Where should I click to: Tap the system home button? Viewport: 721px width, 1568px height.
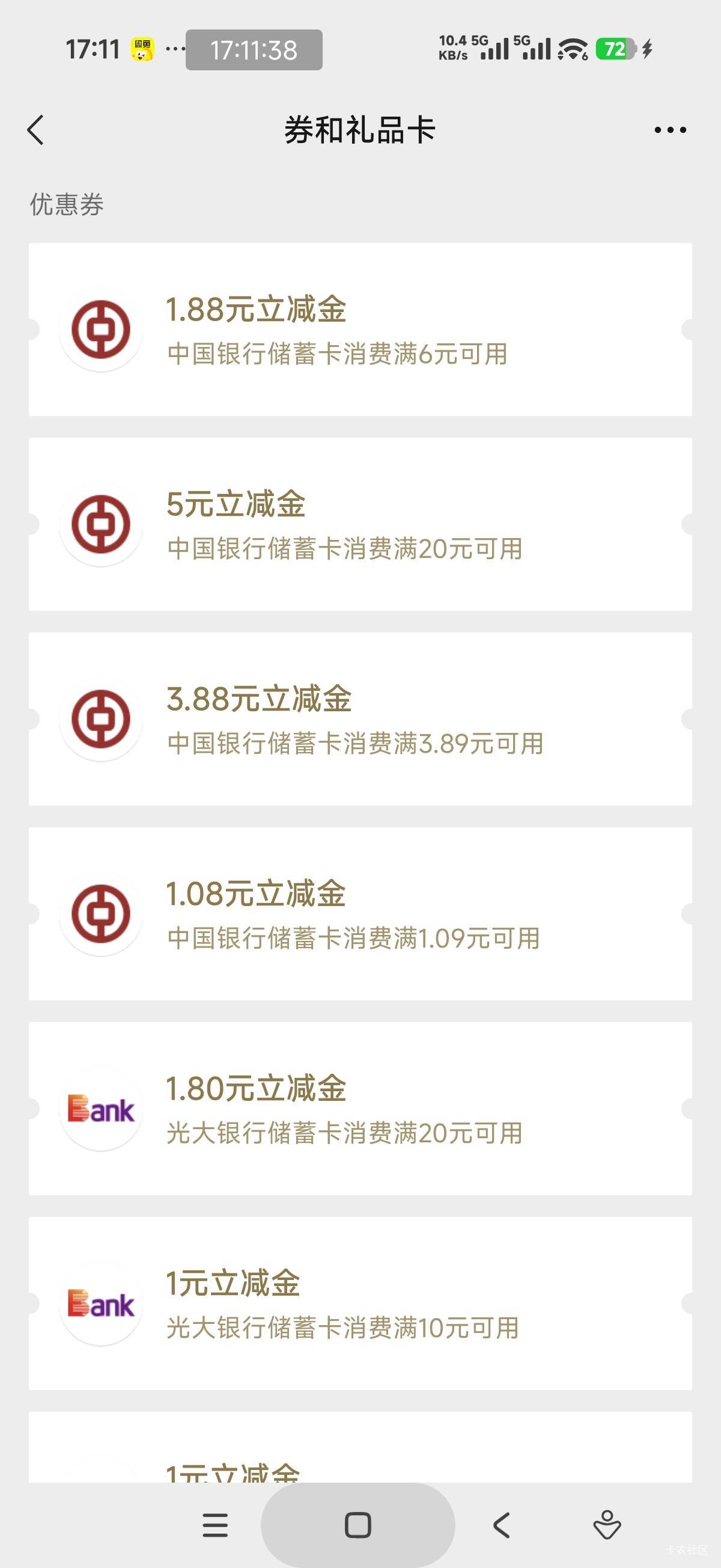pos(357,1525)
